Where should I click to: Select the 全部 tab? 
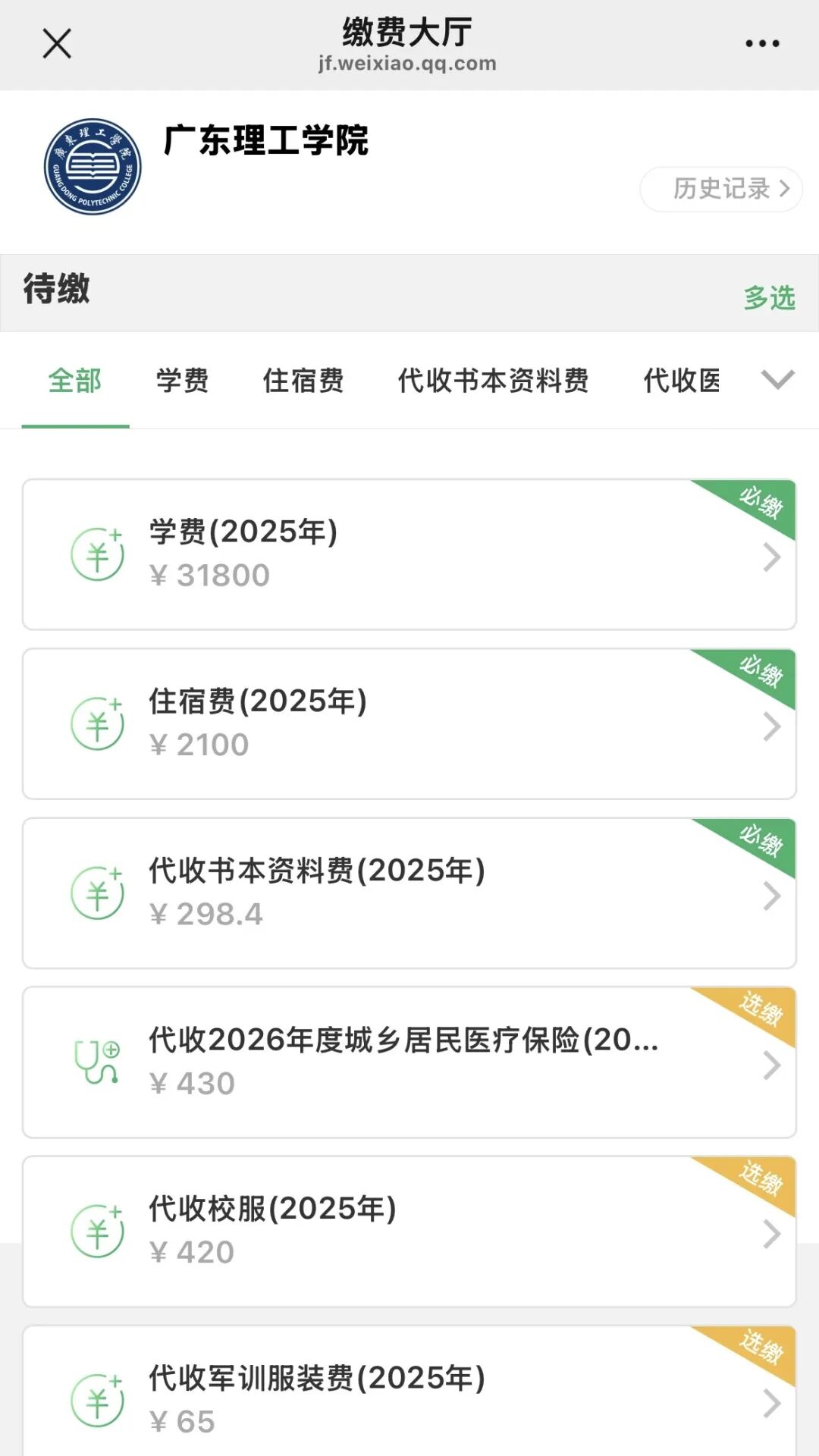click(75, 381)
